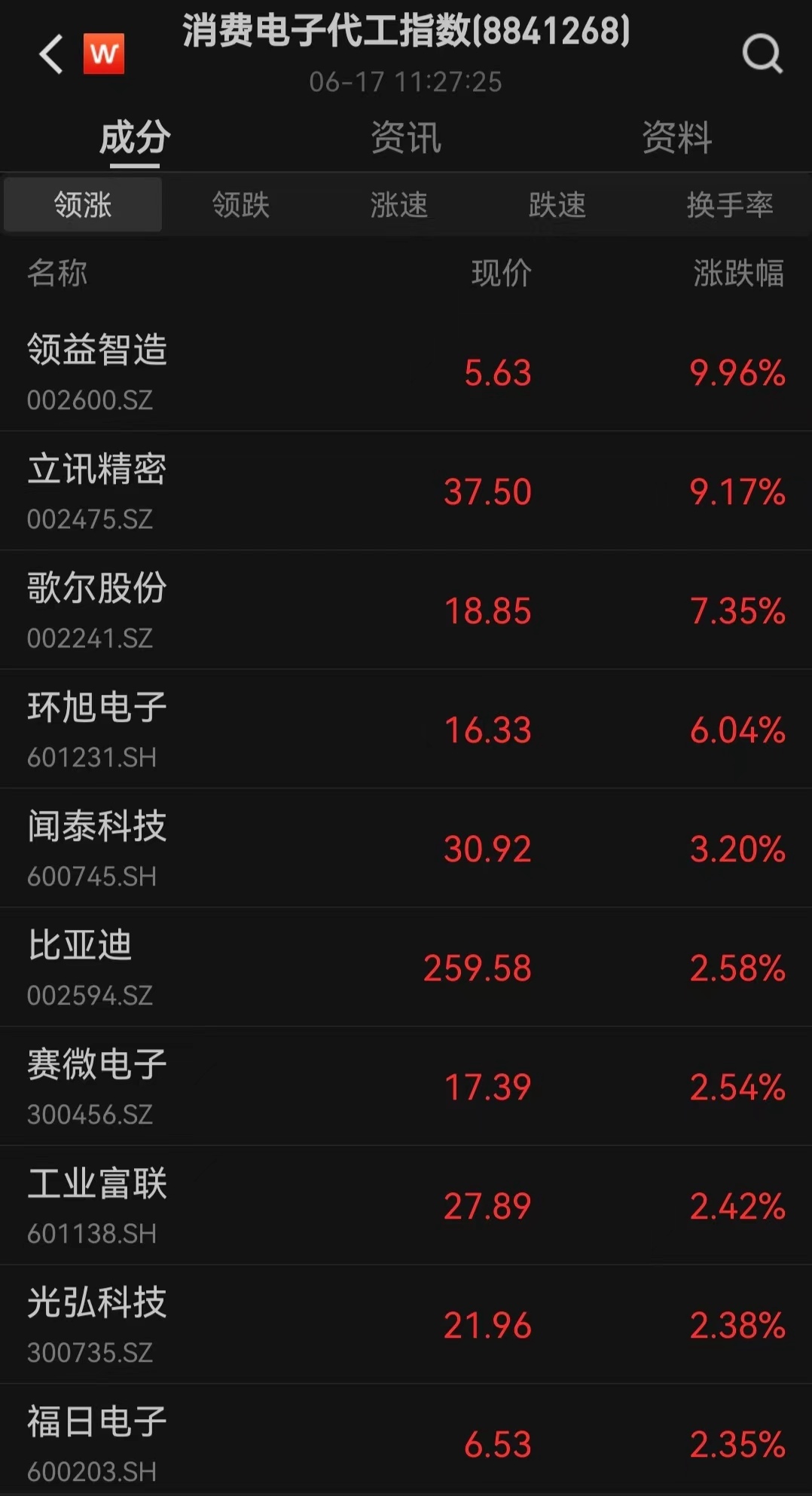Select the 换手率 filter
This screenshot has width=812, height=1496.
coord(729,204)
